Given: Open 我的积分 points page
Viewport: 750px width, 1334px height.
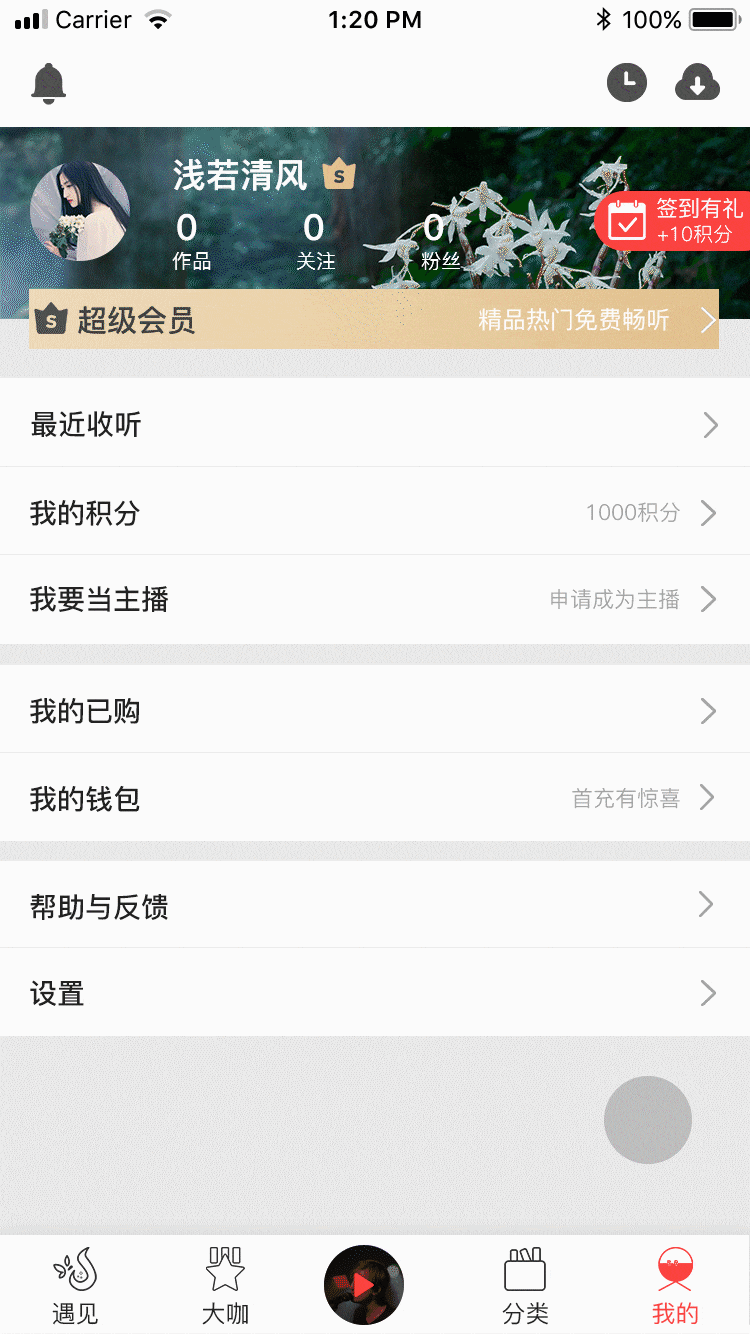Looking at the screenshot, I should [375, 513].
